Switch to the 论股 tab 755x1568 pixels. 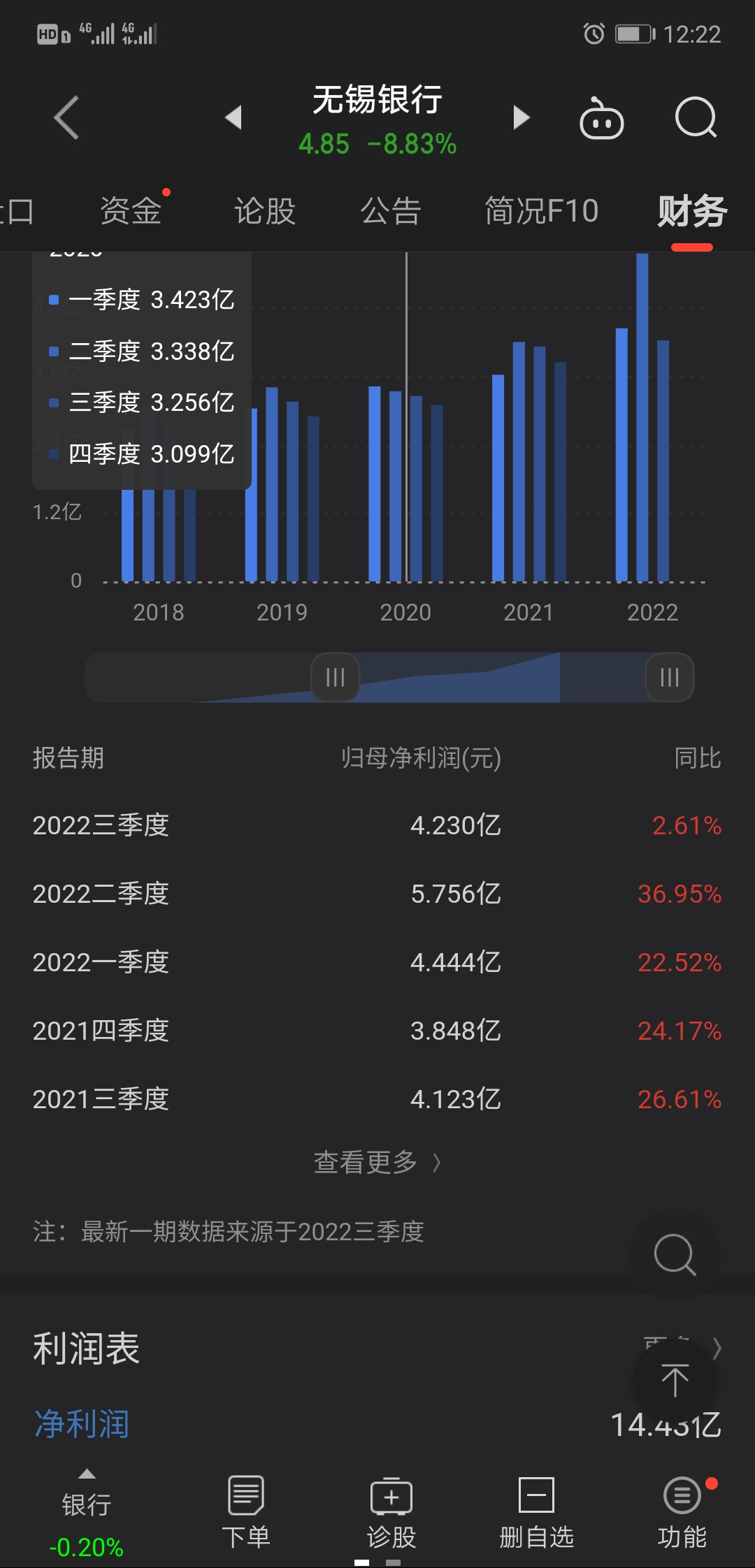265,211
